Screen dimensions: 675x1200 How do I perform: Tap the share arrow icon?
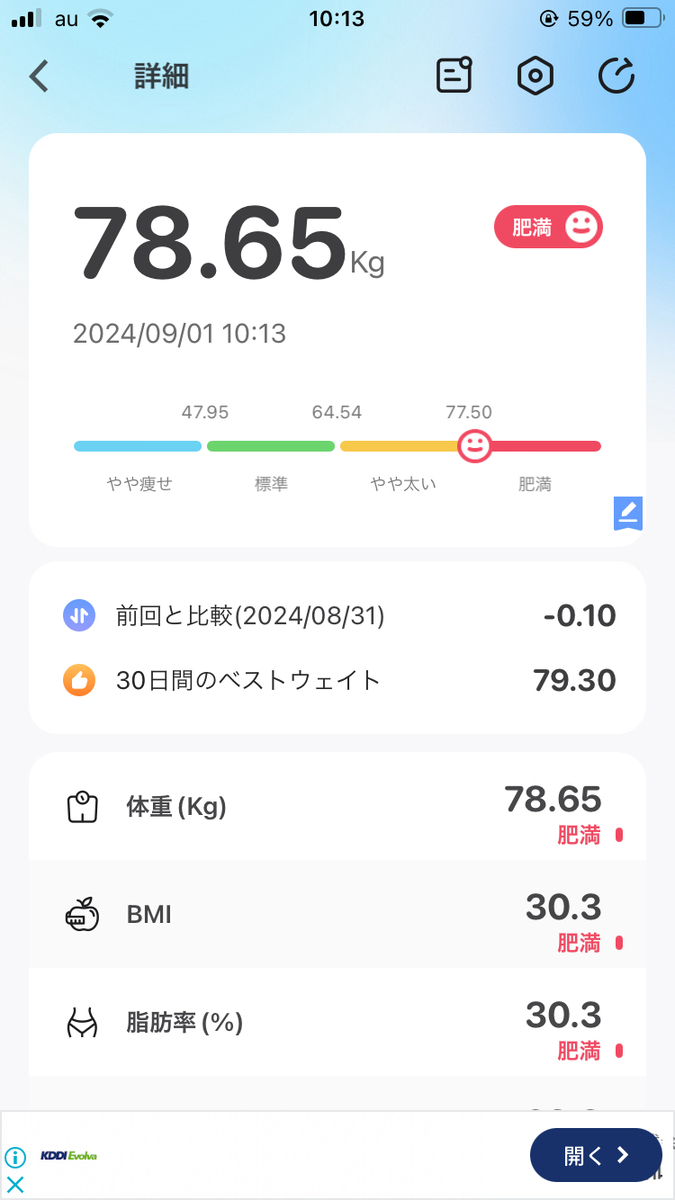click(x=617, y=76)
